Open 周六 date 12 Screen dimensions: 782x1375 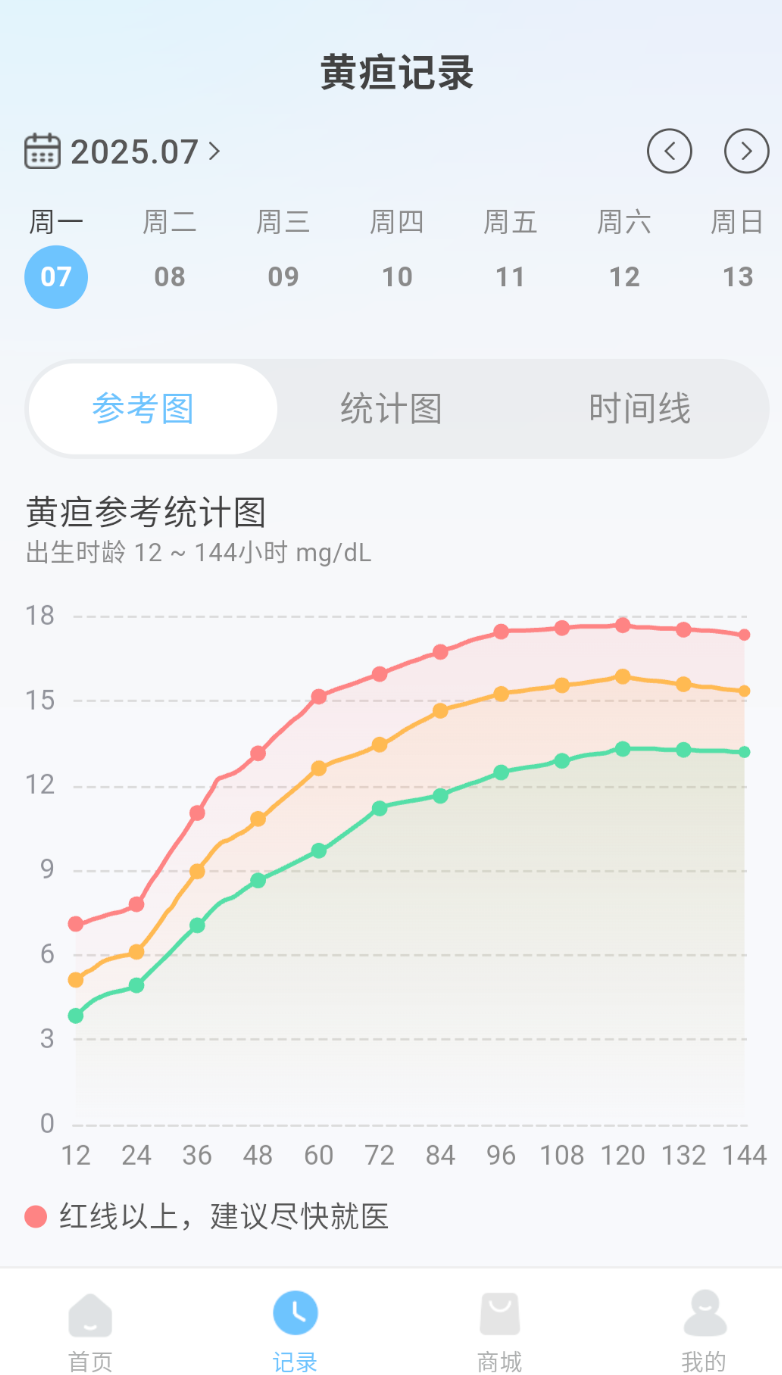[x=624, y=277]
